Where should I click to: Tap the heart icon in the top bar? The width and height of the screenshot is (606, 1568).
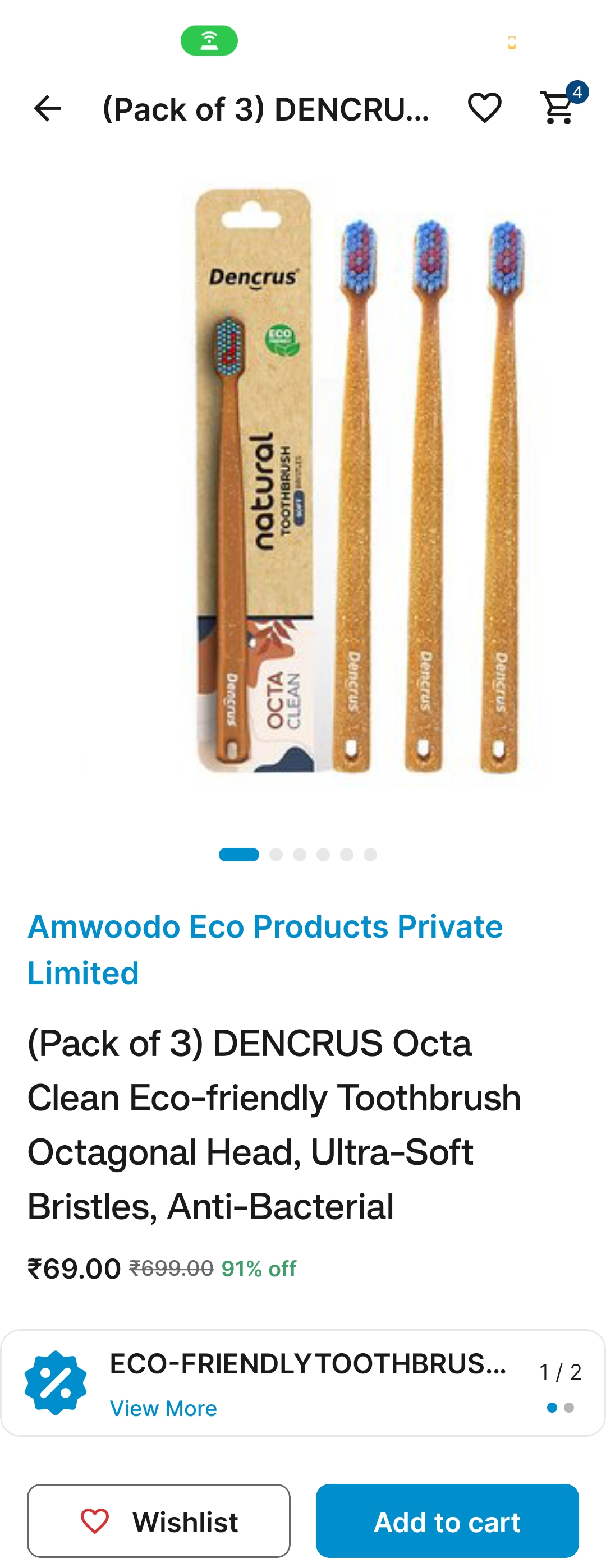(x=484, y=108)
